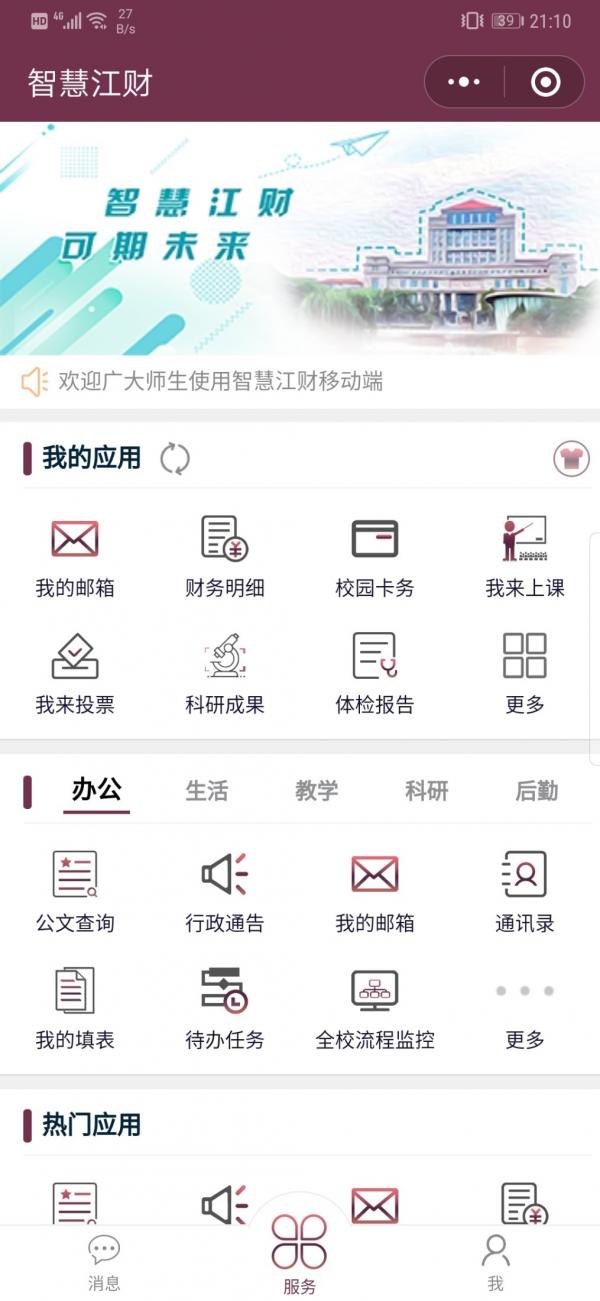Close the mini program via circle icon

[545, 82]
